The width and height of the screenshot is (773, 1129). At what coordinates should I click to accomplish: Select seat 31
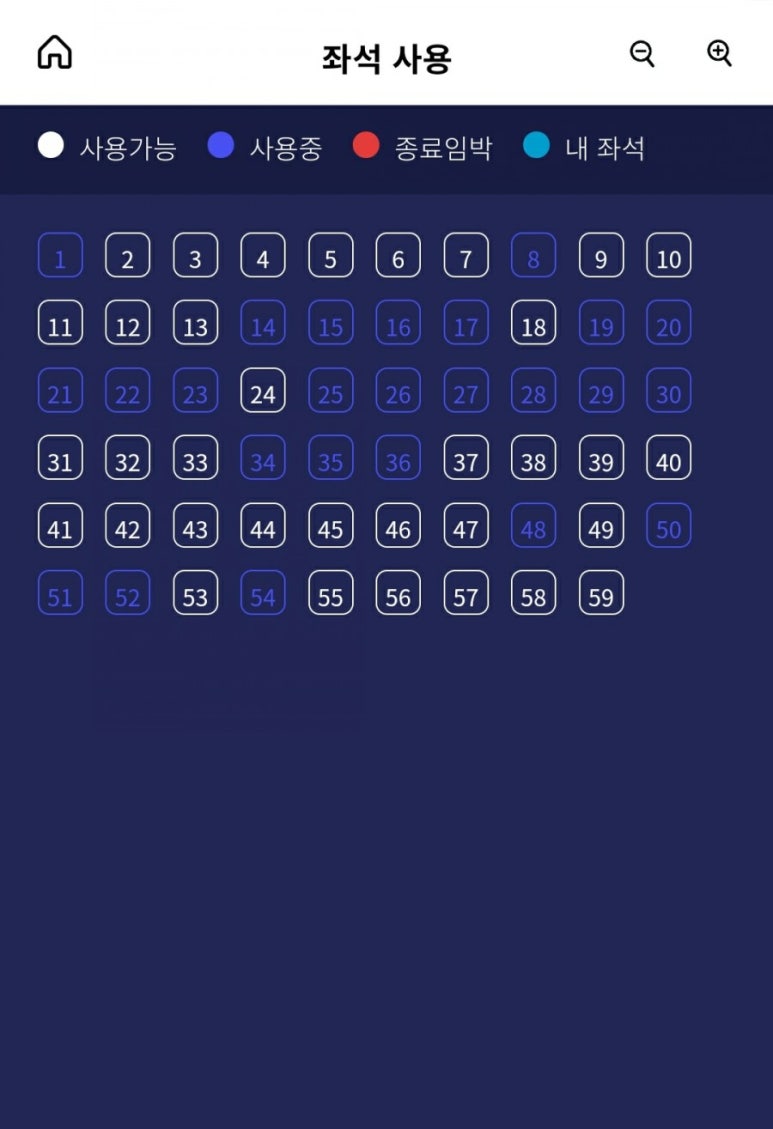pyautogui.click(x=60, y=458)
